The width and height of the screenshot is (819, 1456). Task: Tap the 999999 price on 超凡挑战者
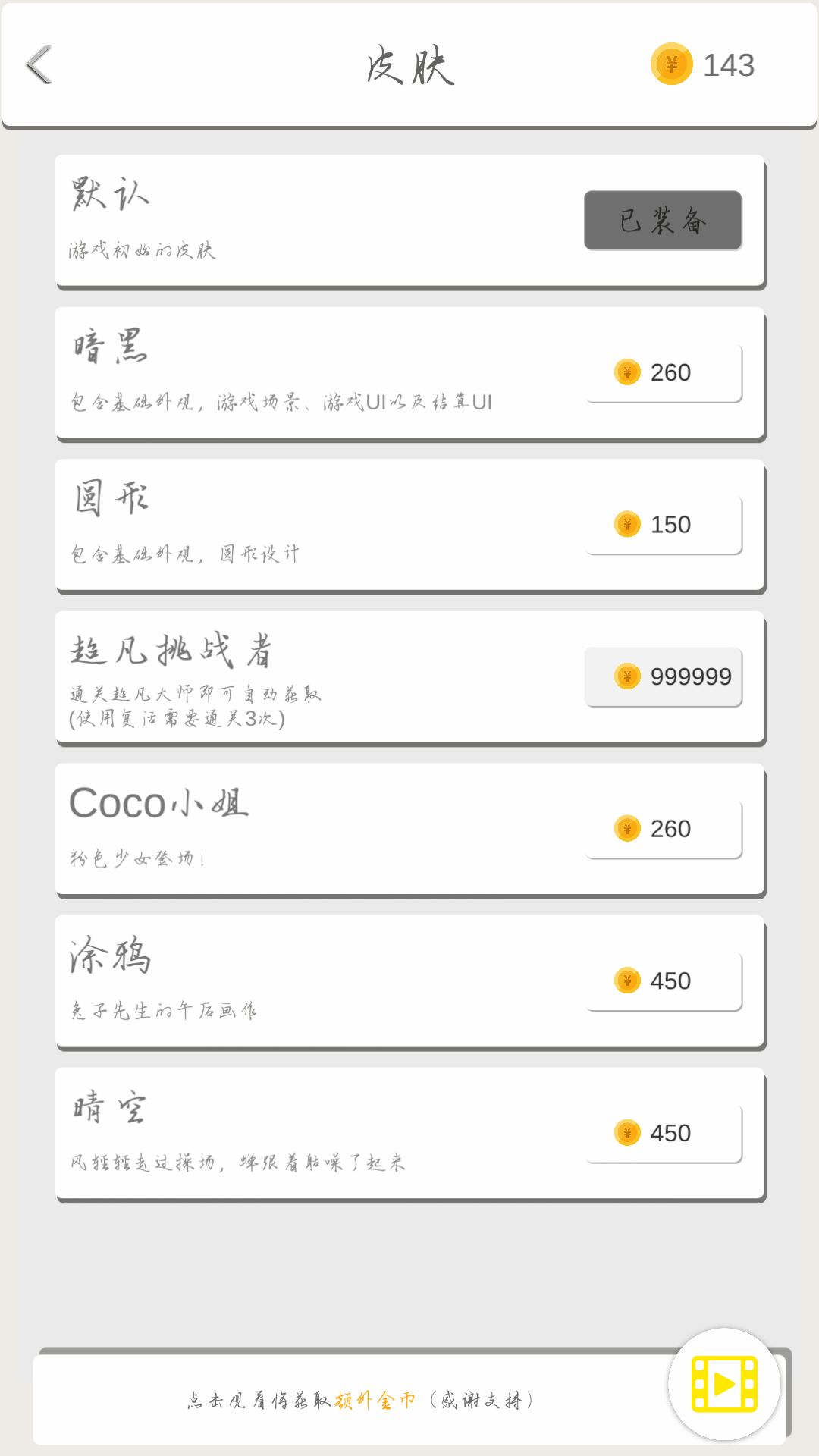click(x=664, y=676)
